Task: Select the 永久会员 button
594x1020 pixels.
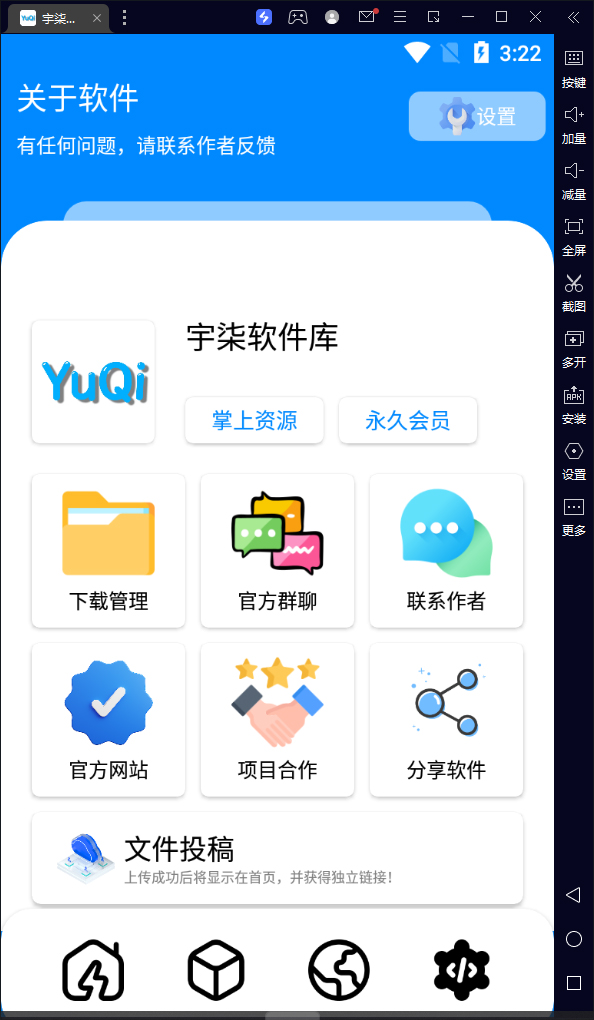Action: pos(408,421)
